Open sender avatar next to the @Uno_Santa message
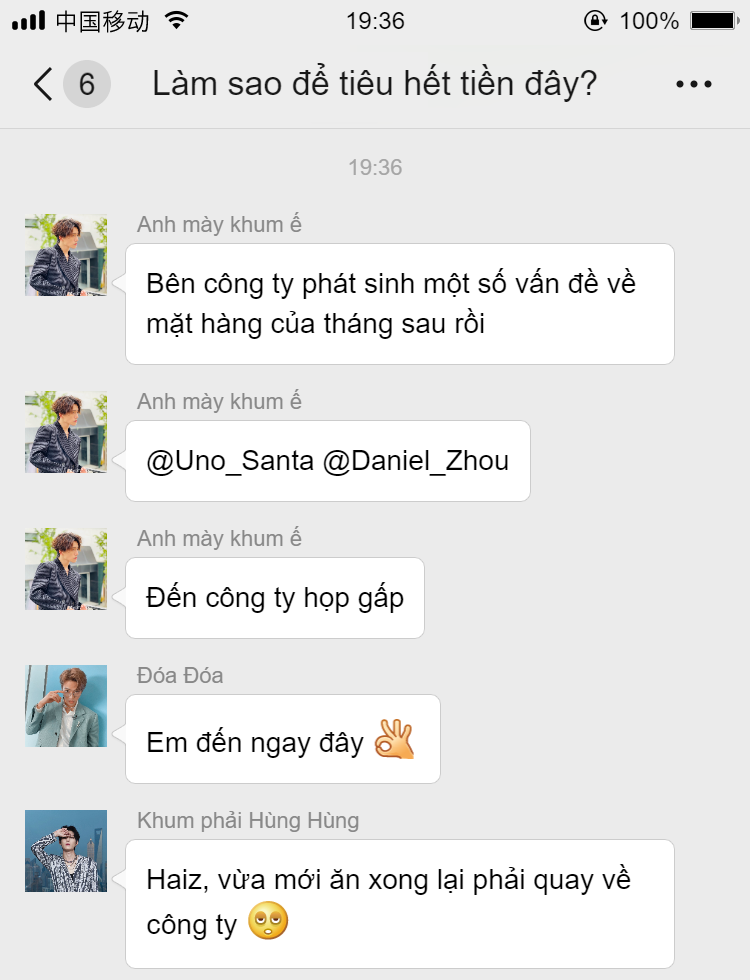The width and height of the screenshot is (750, 980). [66, 432]
